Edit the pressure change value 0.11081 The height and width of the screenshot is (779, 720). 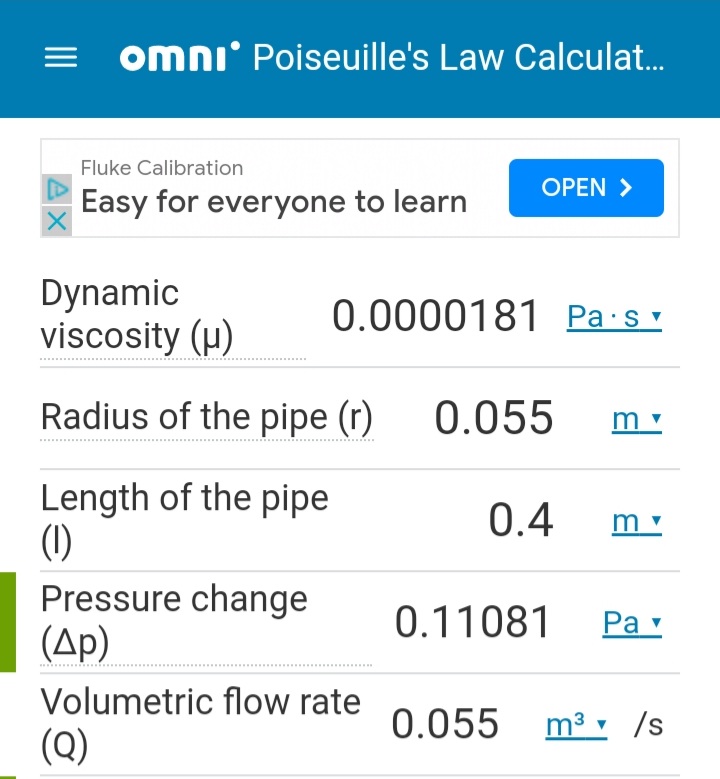[x=472, y=621]
